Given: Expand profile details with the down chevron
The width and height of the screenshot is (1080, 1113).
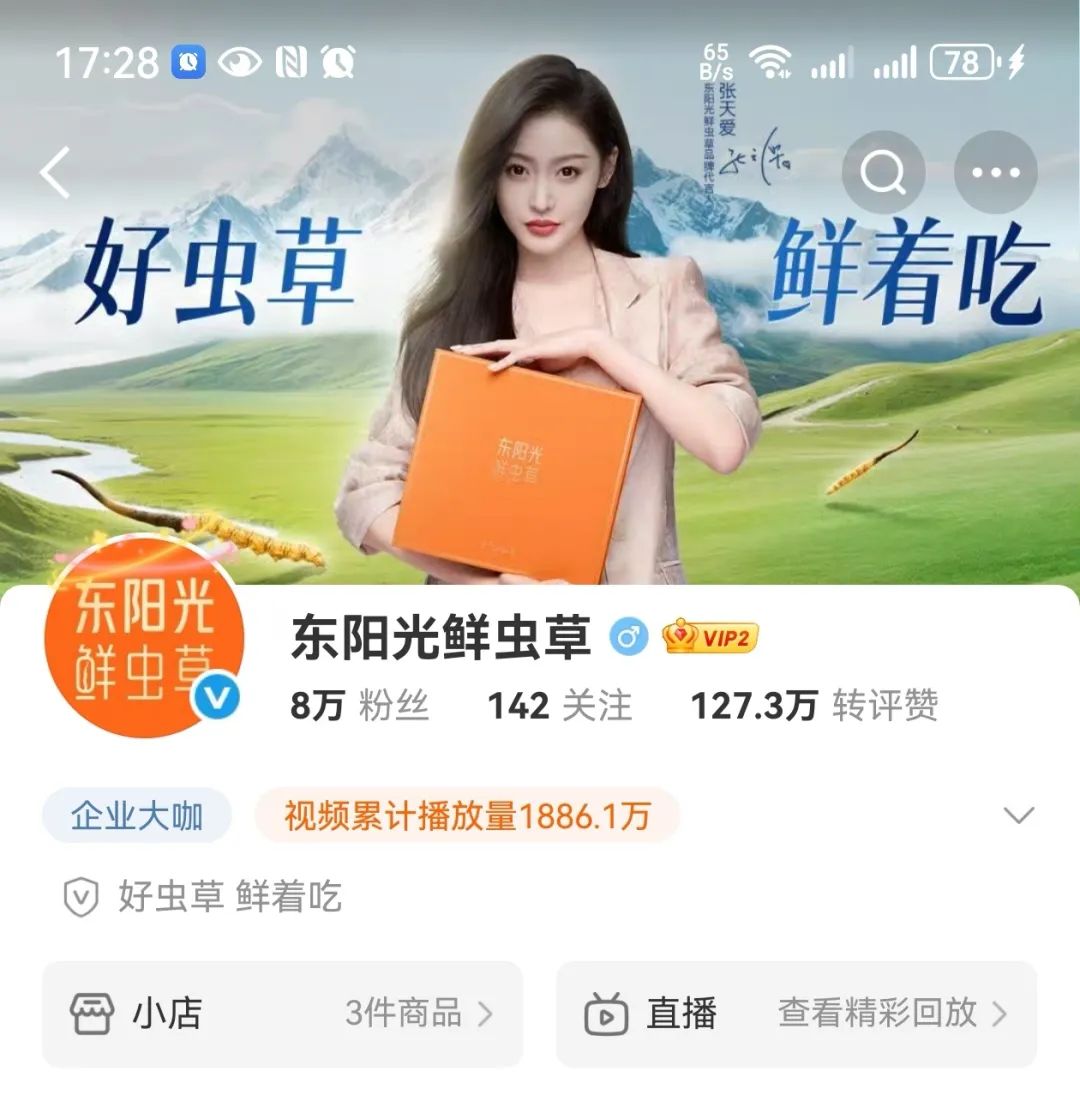Looking at the screenshot, I should pos(1018,815).
